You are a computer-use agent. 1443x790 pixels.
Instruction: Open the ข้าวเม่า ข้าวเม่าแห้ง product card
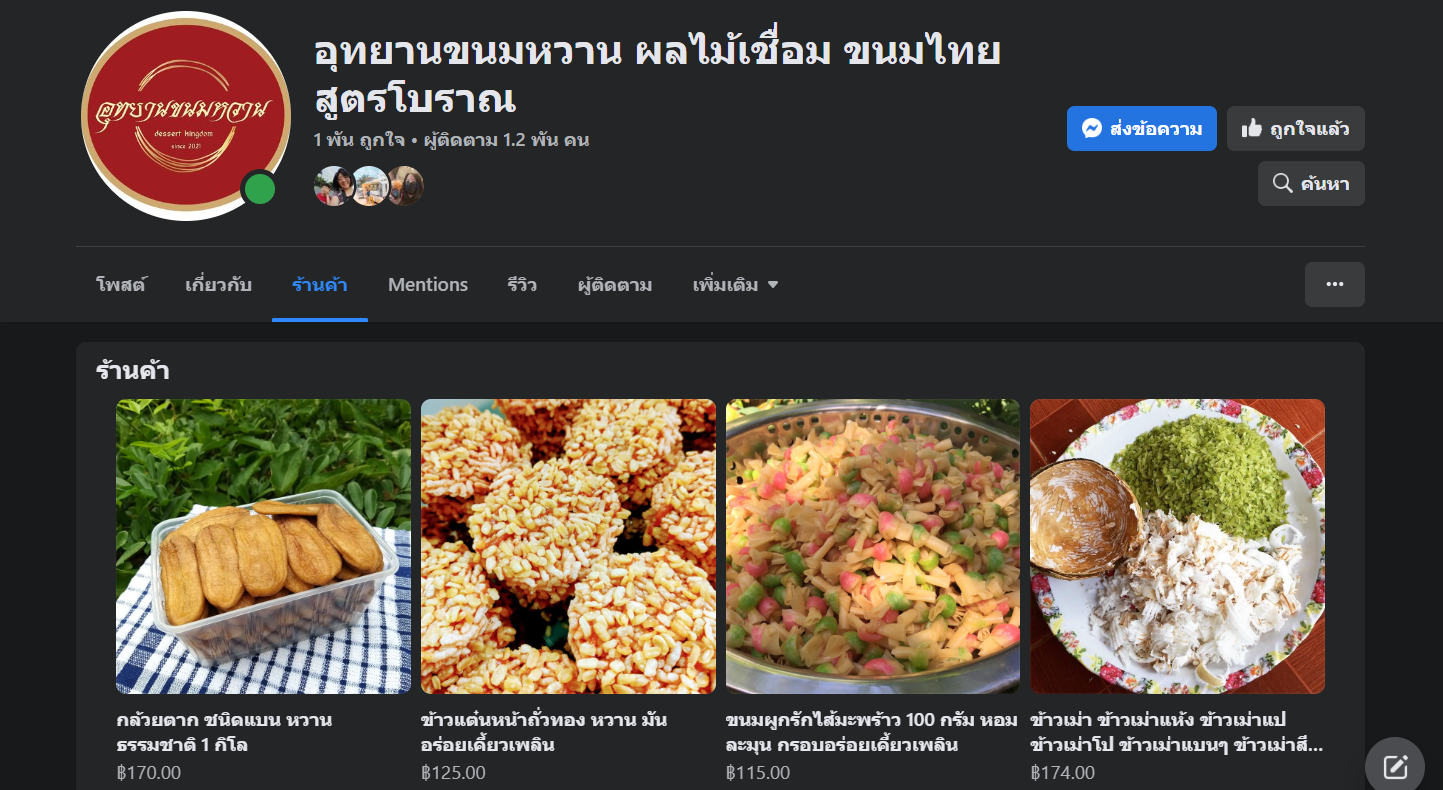click(x=1177, y=546)
